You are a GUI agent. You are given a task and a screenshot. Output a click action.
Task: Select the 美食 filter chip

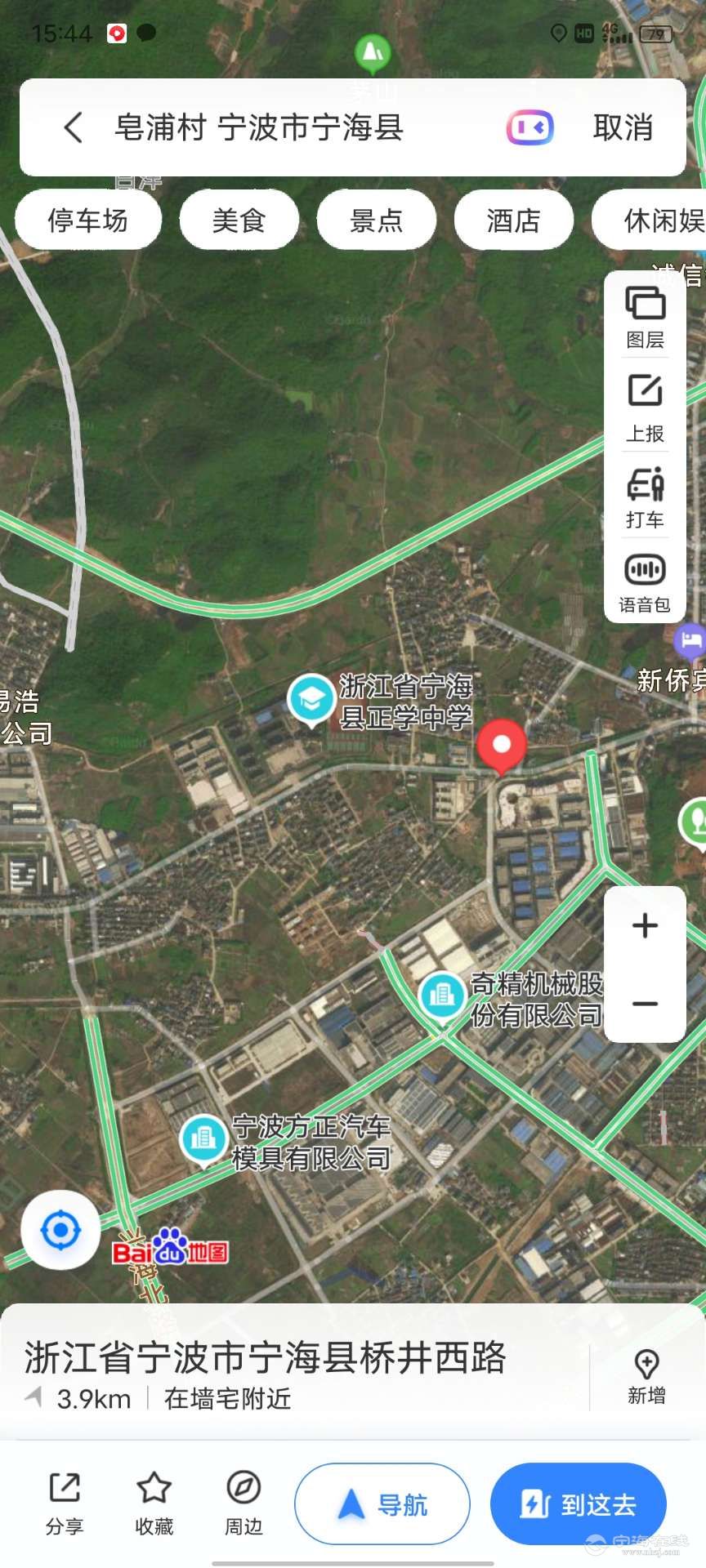click(239, 220)
